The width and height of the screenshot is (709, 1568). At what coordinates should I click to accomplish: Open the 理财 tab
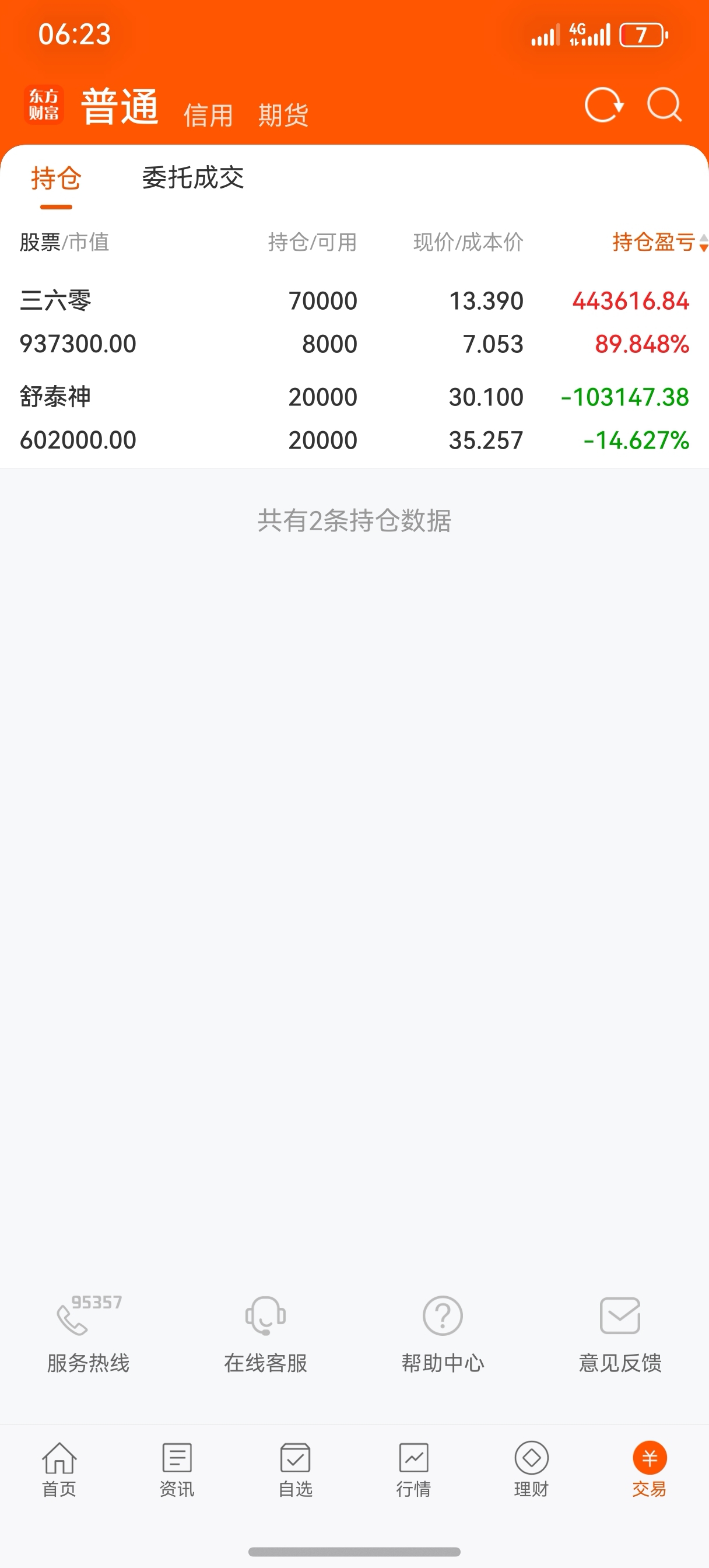click(x=531, y=1469)
